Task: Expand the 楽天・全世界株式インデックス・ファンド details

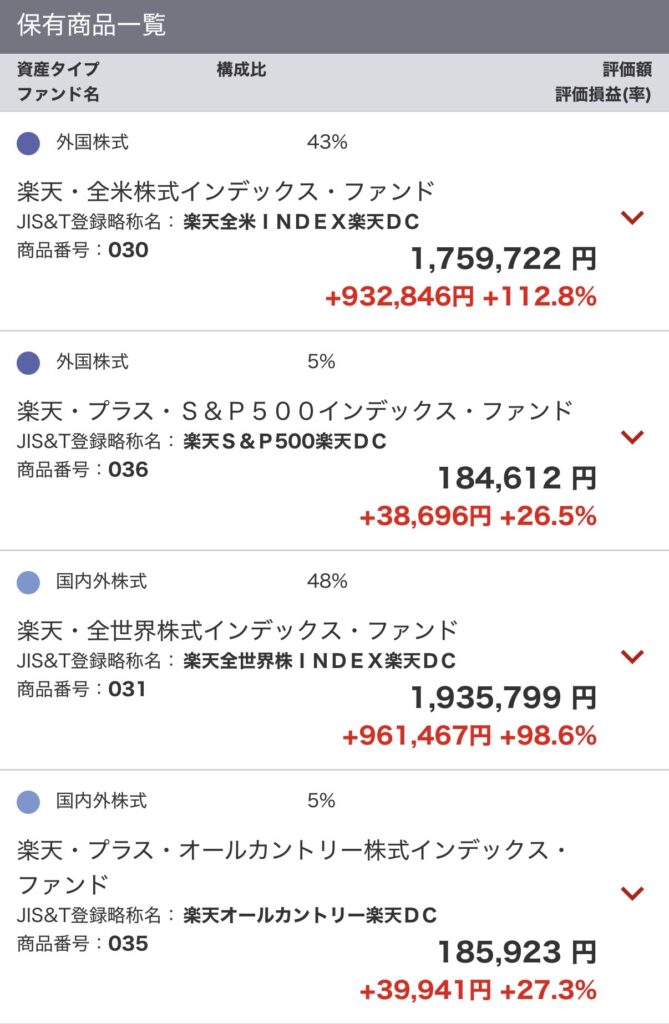Action: click(632, 656)
